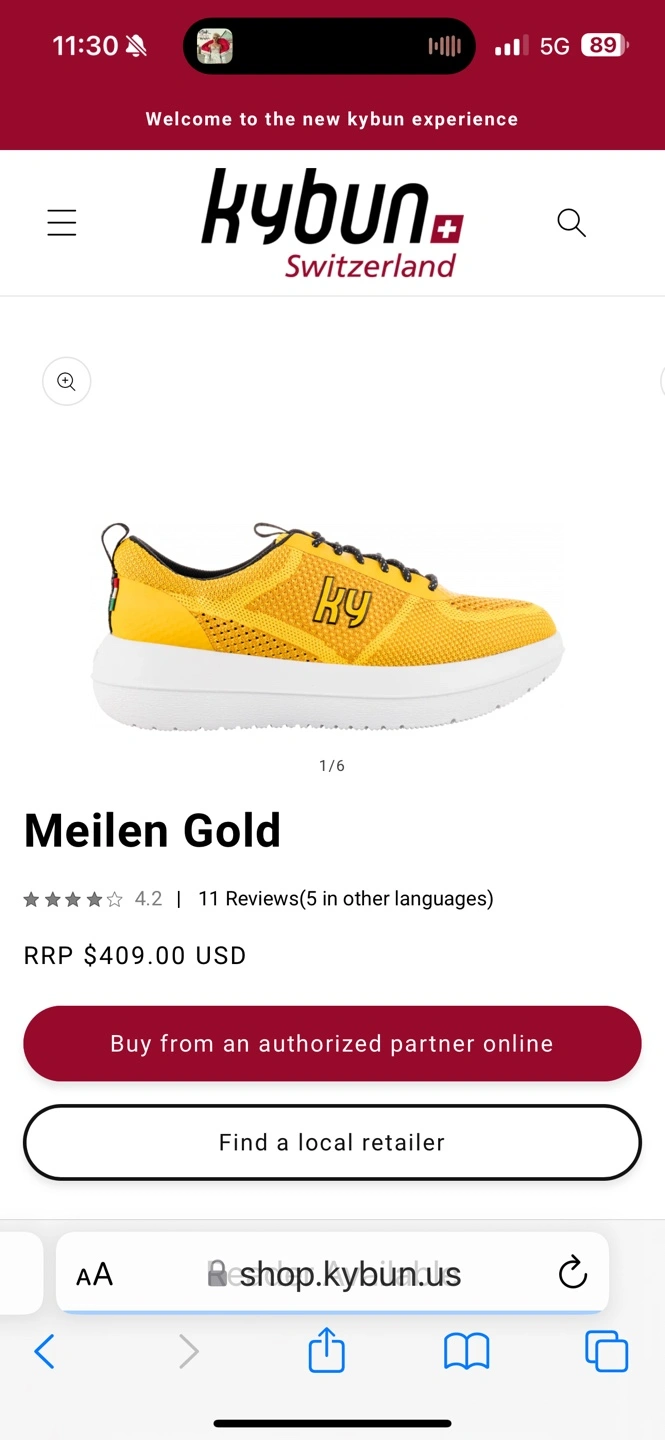The image size is (665, 1440).
Task: Open Safari bookmarks
Action: coord(466,1352)
